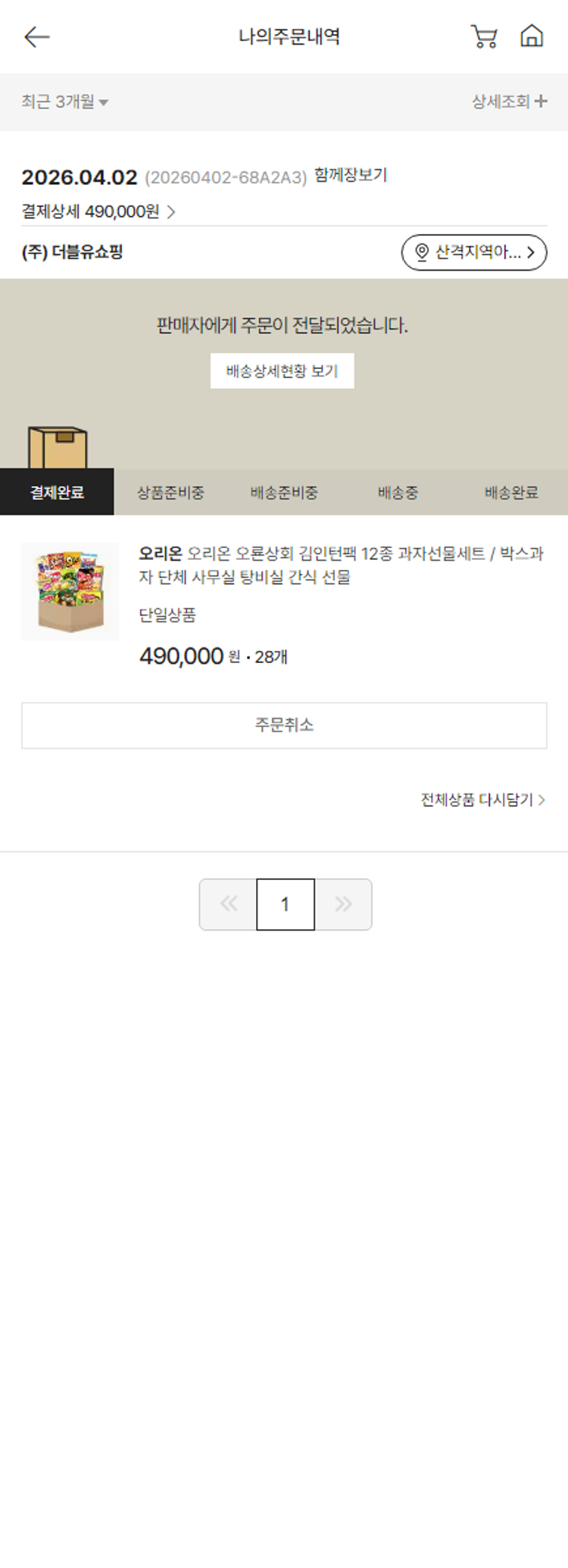Viewport: 568px width, 1568px height.
Task: Open 결제상세 490,000원 payment details
Action: (98, 211)
